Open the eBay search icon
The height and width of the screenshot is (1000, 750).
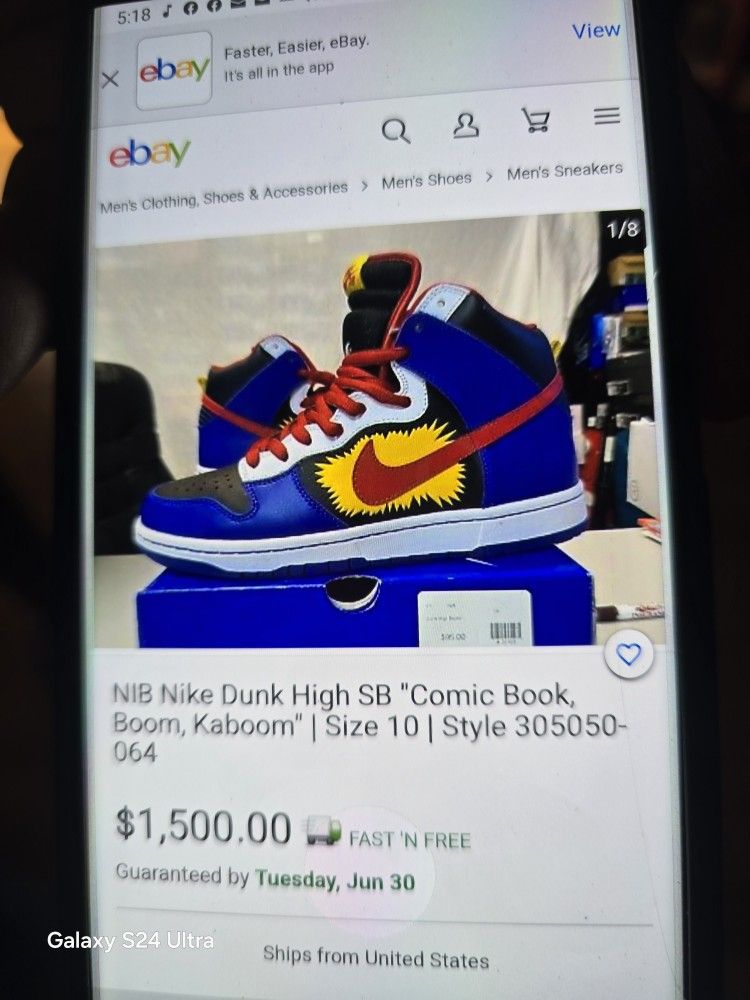396,131
